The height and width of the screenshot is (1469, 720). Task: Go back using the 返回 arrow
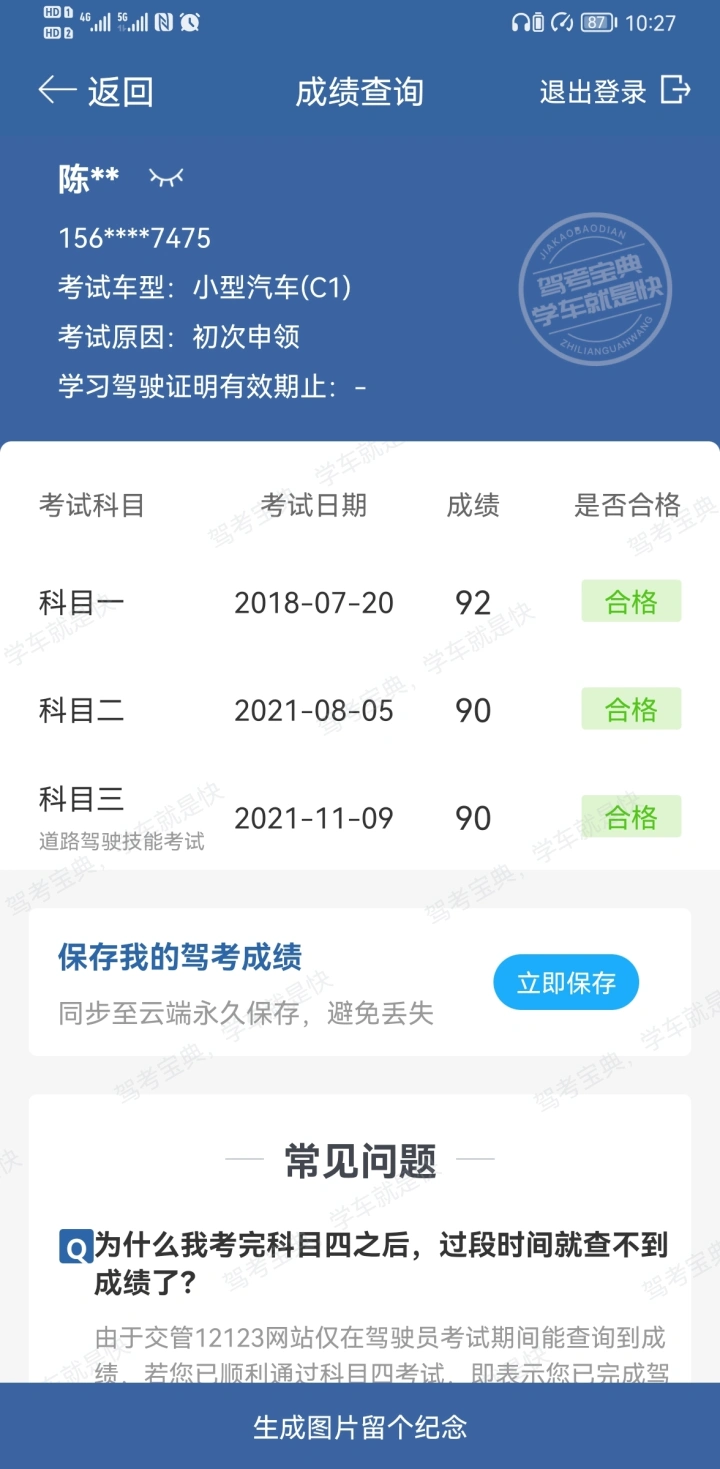(95, 92)
